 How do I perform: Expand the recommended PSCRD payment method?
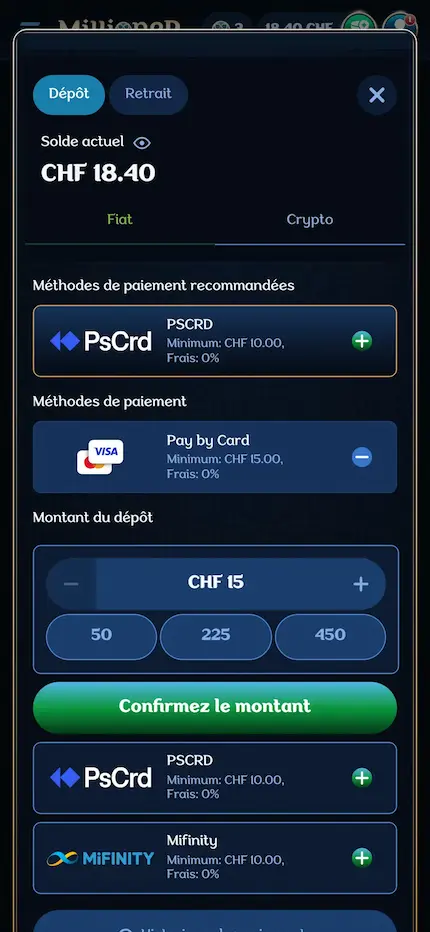[362, 341]
